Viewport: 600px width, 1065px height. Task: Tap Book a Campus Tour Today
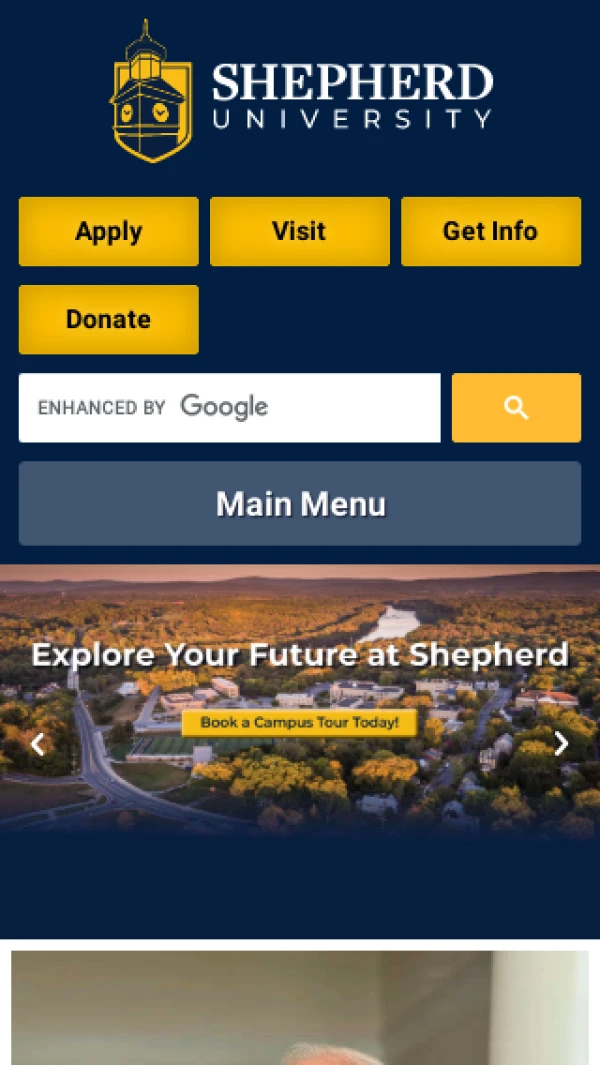pos(299,722)
